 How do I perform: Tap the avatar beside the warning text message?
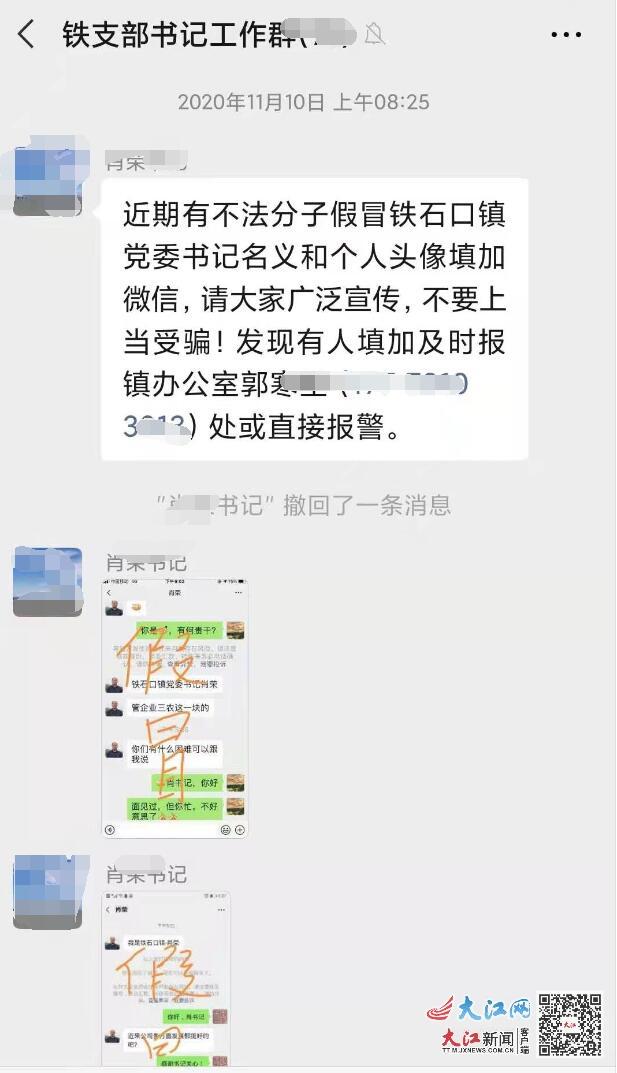[x=47, y=180]
